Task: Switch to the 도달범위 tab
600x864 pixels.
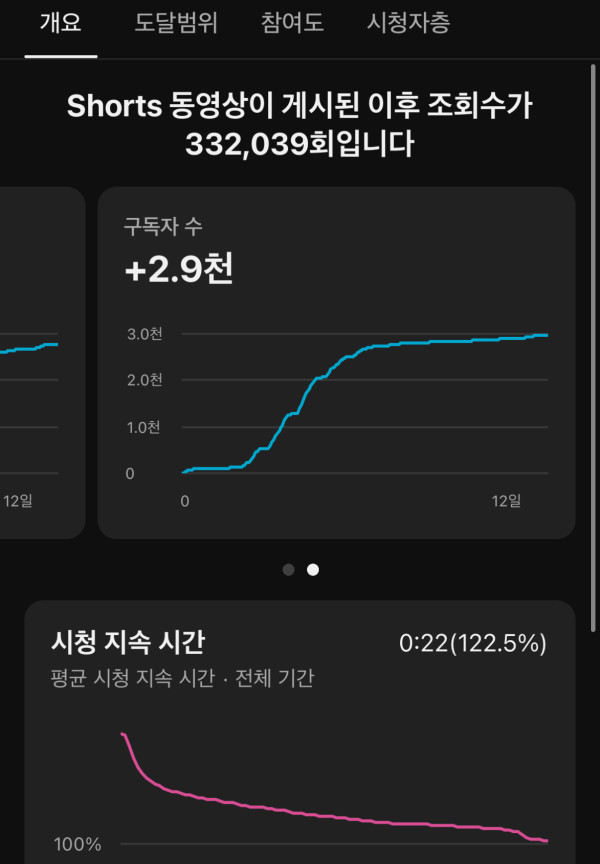Action: (x=176, y=23)
